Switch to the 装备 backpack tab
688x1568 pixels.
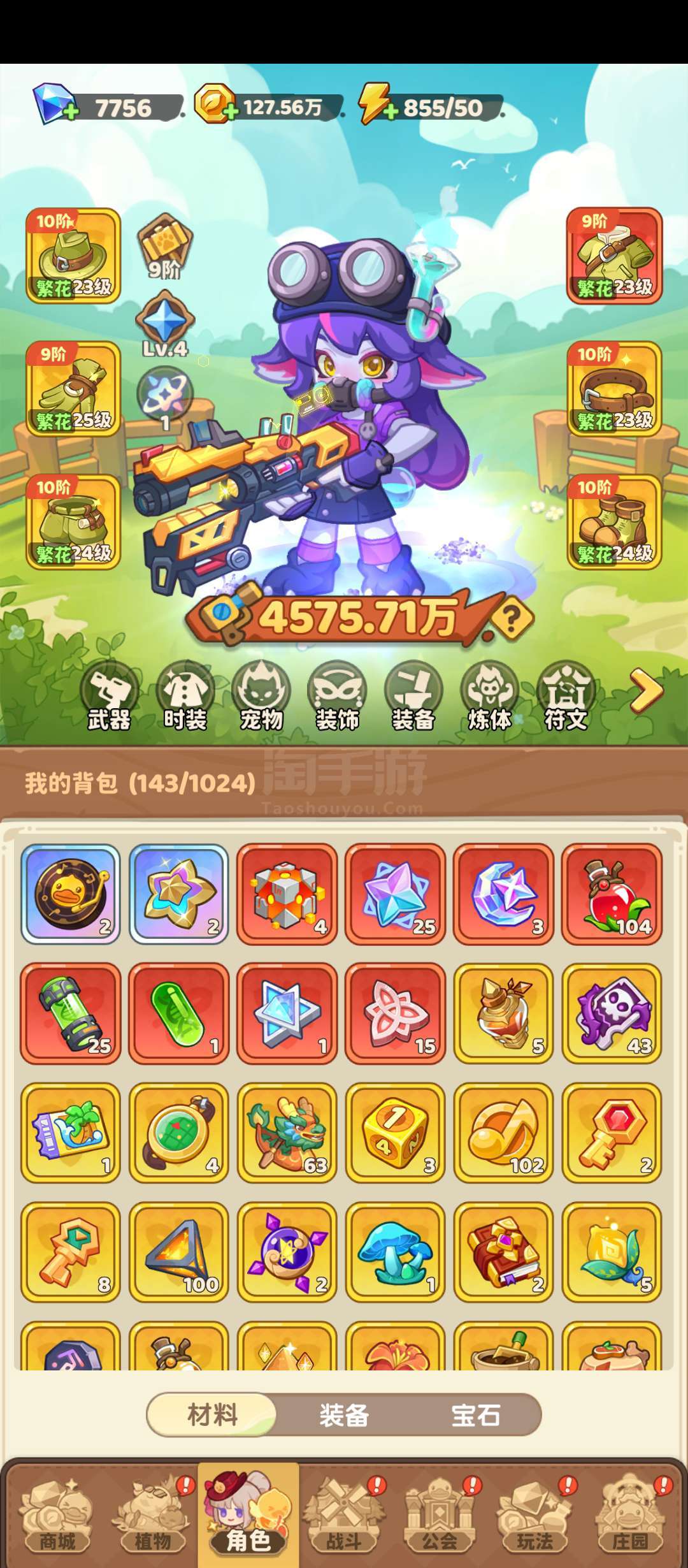click(344, 1415)
